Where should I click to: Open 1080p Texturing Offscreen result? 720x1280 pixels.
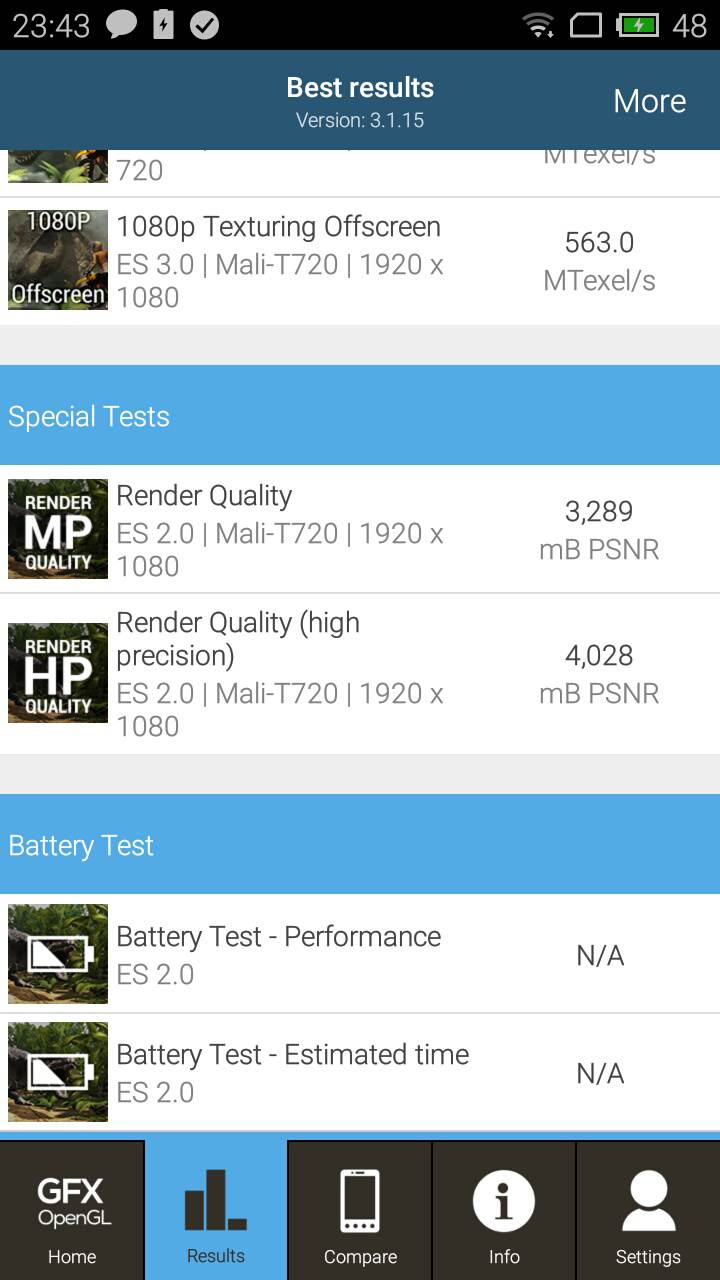[x=360, y=261]
